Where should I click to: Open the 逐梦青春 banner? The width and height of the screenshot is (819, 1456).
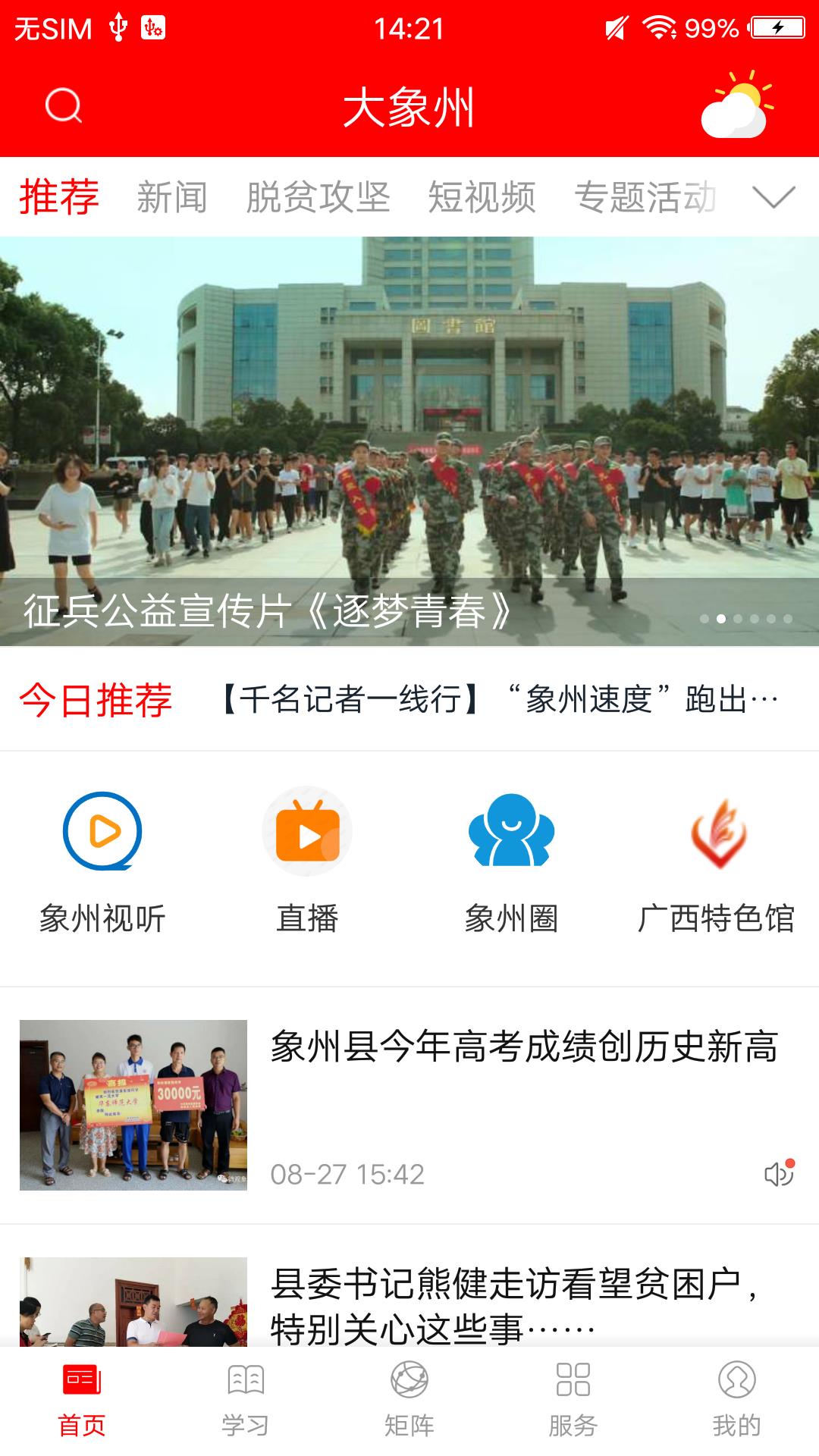(x=409, y=441)
